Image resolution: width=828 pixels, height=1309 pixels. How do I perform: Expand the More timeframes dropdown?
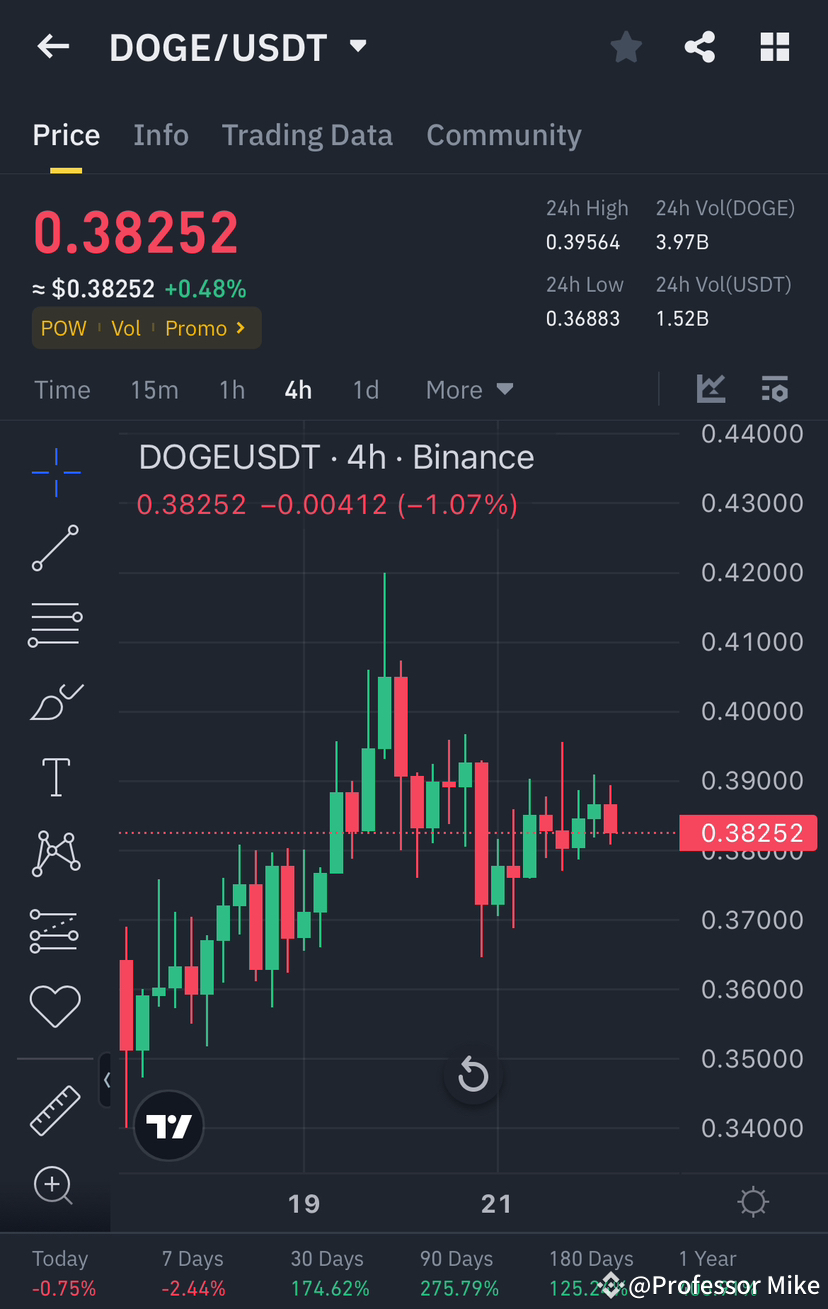(468, 389)
